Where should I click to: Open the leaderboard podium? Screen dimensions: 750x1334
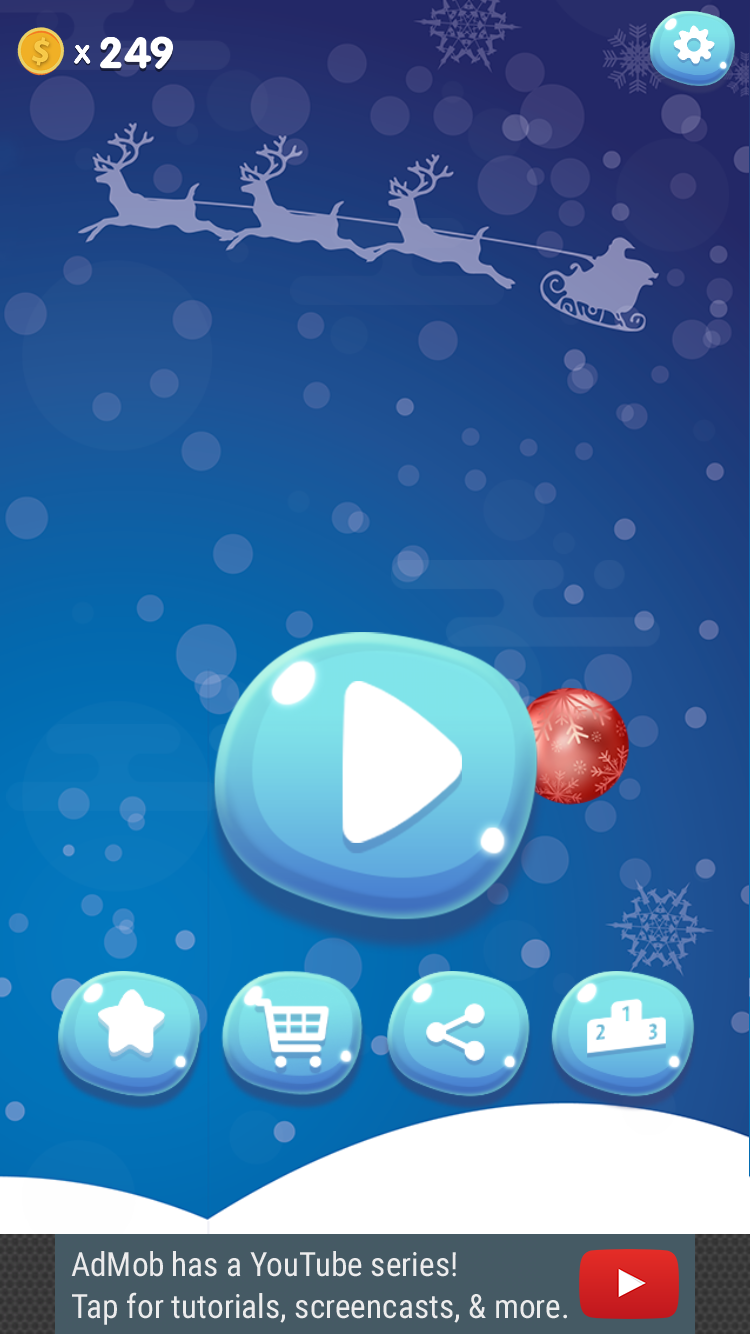click(x=623, y=1032)
